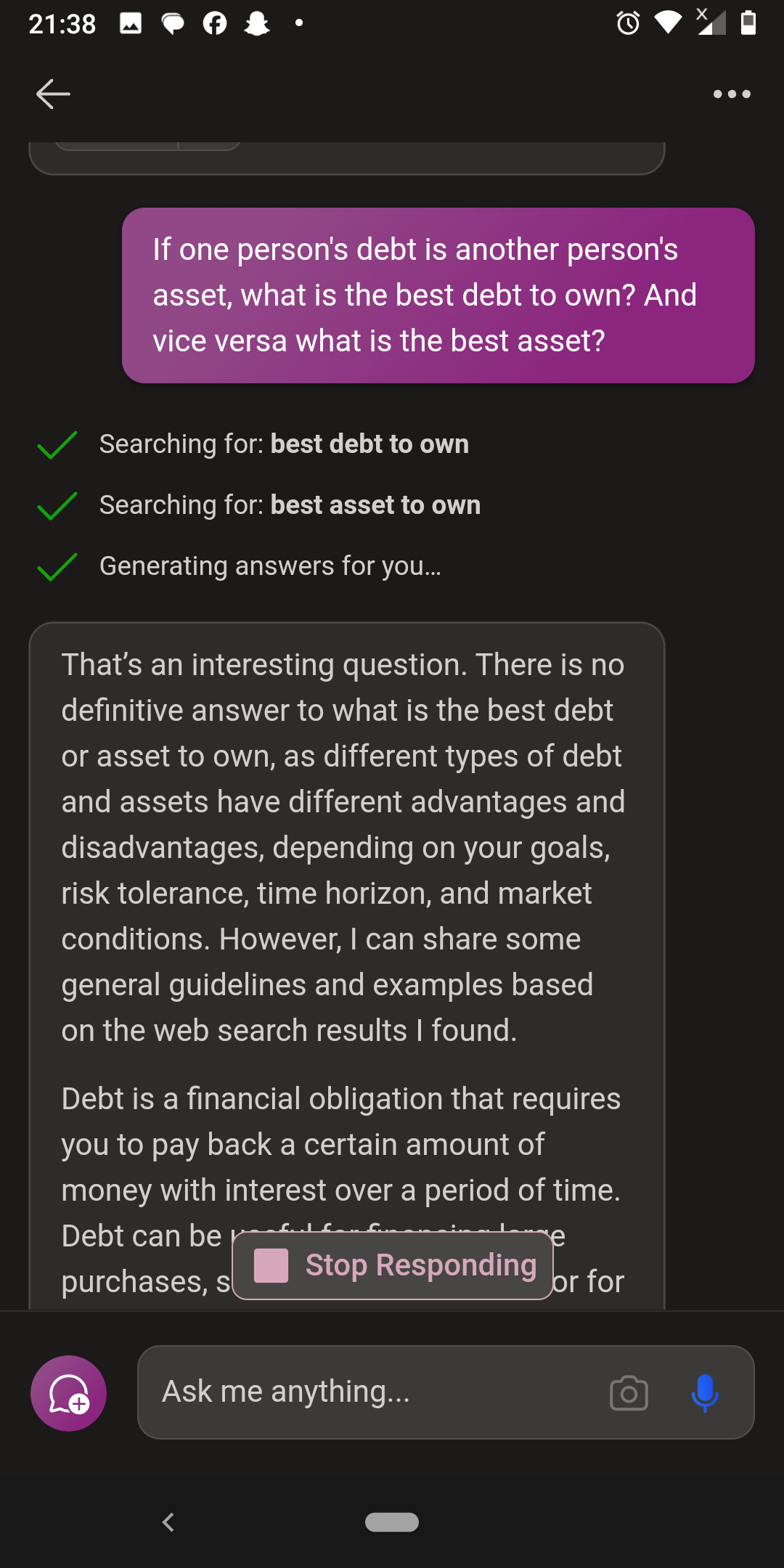Tap Stop Responding
Viewport: 784px width, 1568px height.
click(x=393, y=1265)
